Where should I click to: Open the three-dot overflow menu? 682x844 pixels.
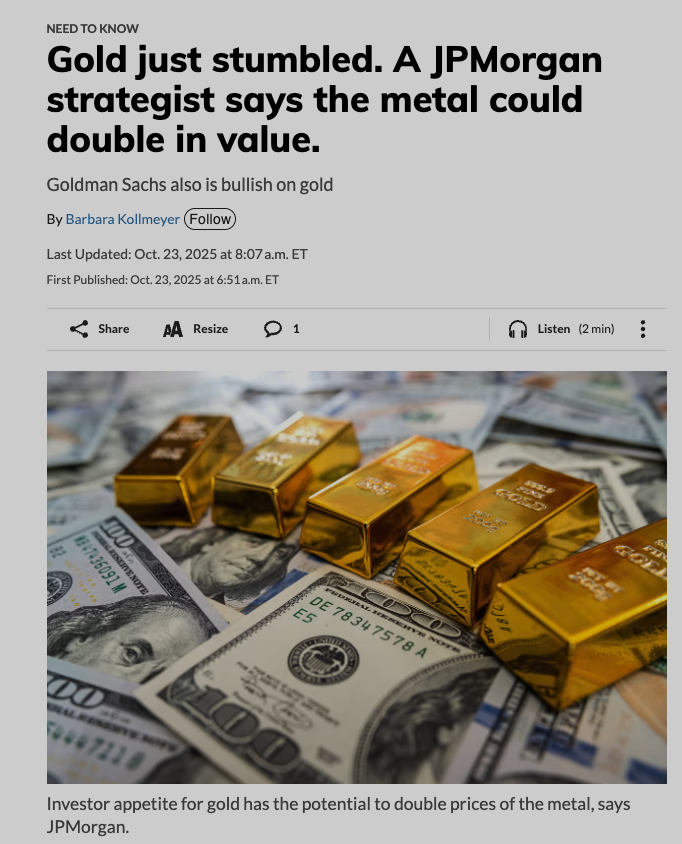coord(643,329)
